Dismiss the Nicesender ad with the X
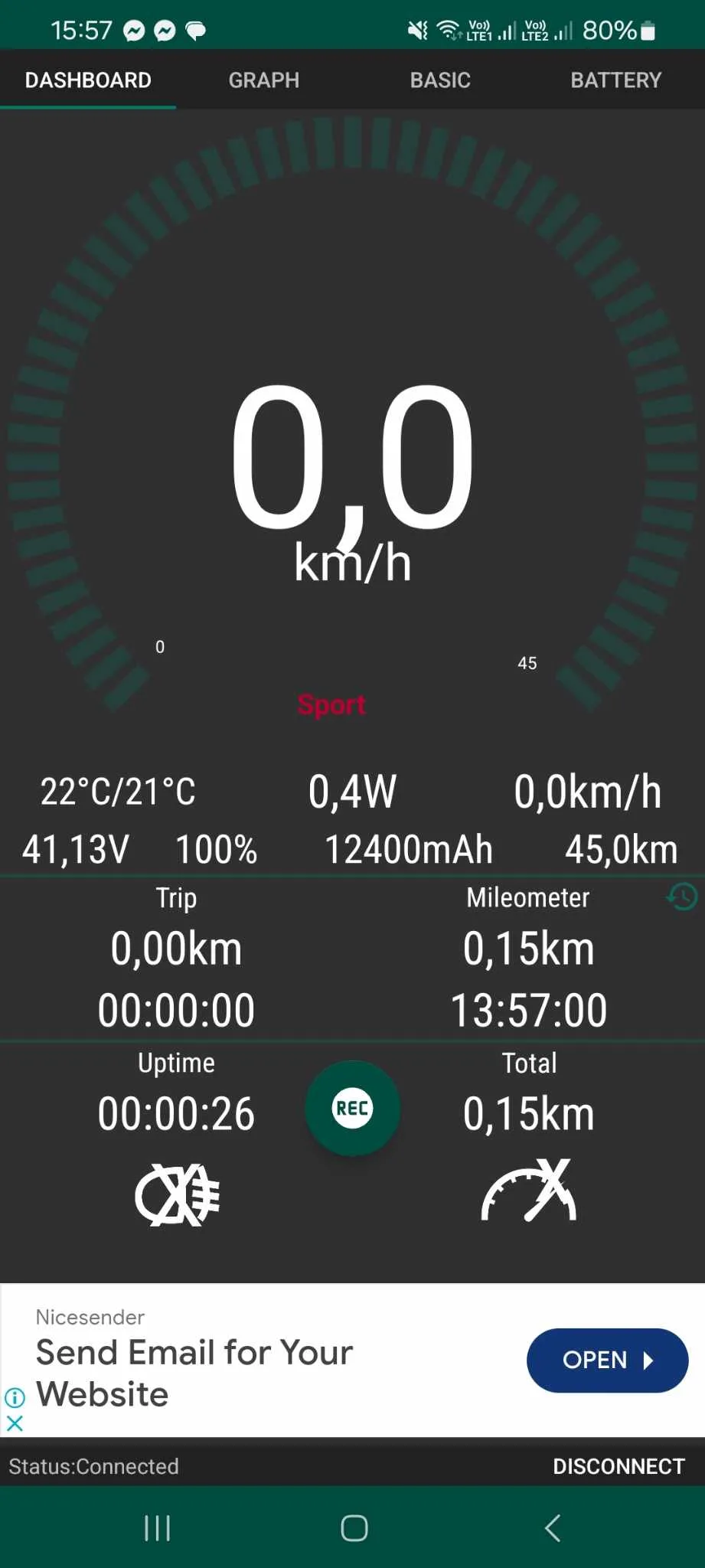This screenshot has height=1568, width=705. (x=15, y=1424)
